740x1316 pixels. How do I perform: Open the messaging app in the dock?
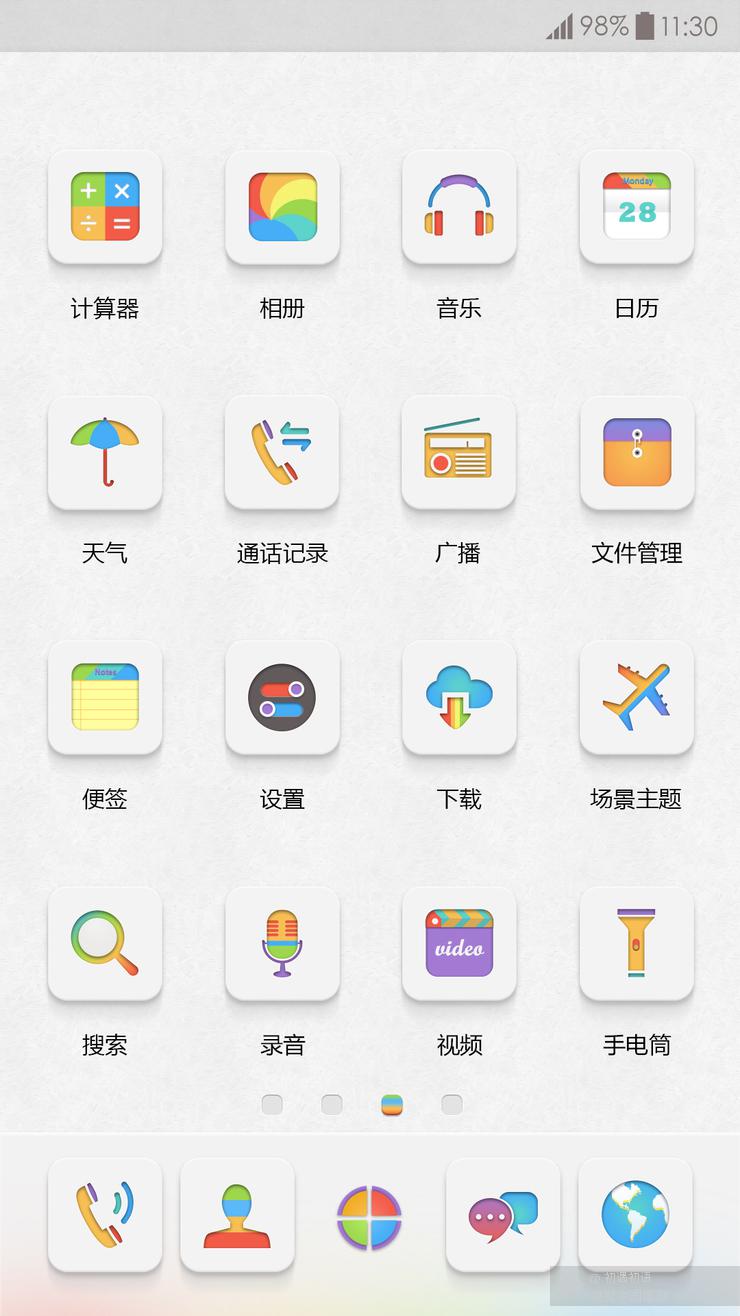point(503,1215)
